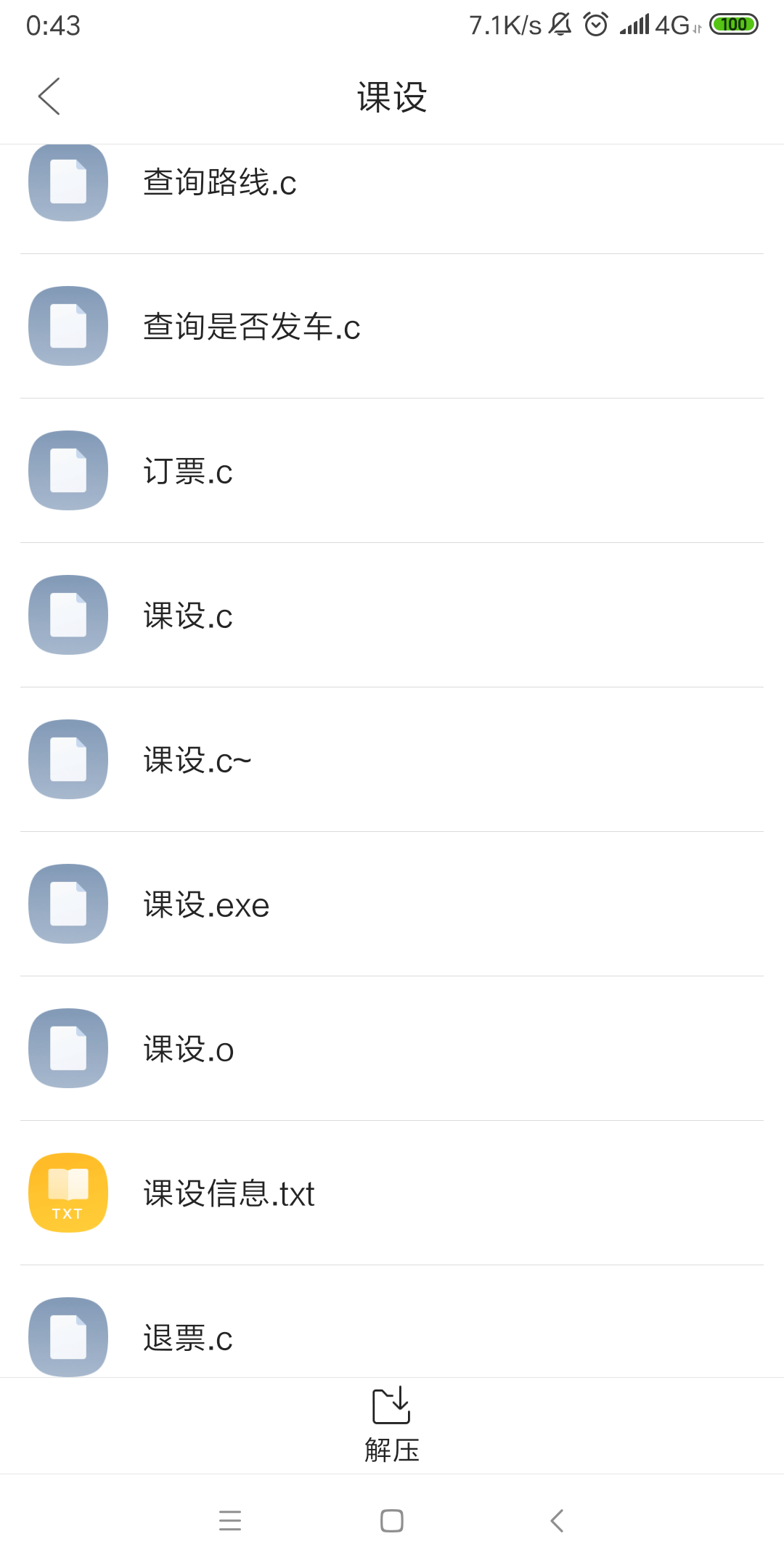Open the backup file 课设.c~
The width and height of the screenshot is (784, 1568).
tap(392, 759)
